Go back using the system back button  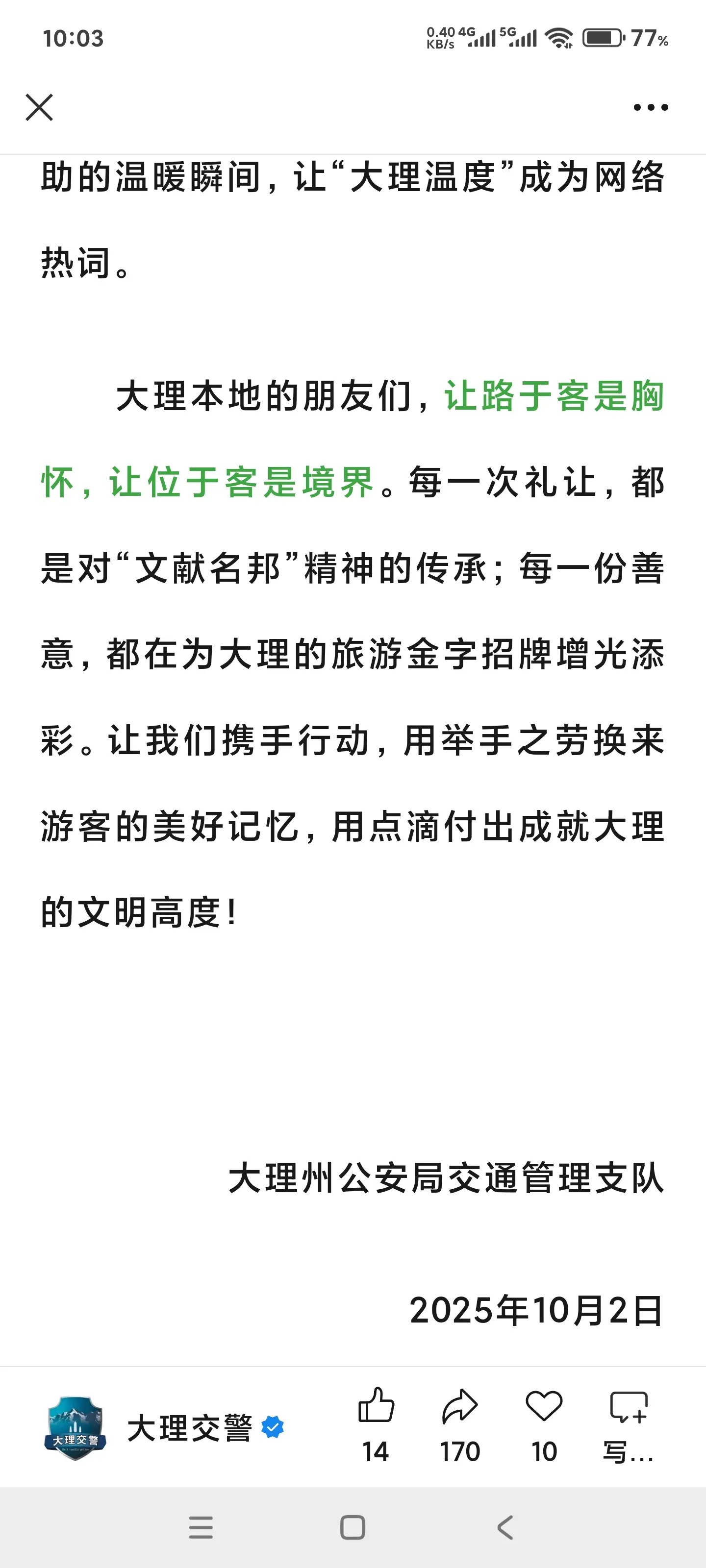(x=505, y=1527)
